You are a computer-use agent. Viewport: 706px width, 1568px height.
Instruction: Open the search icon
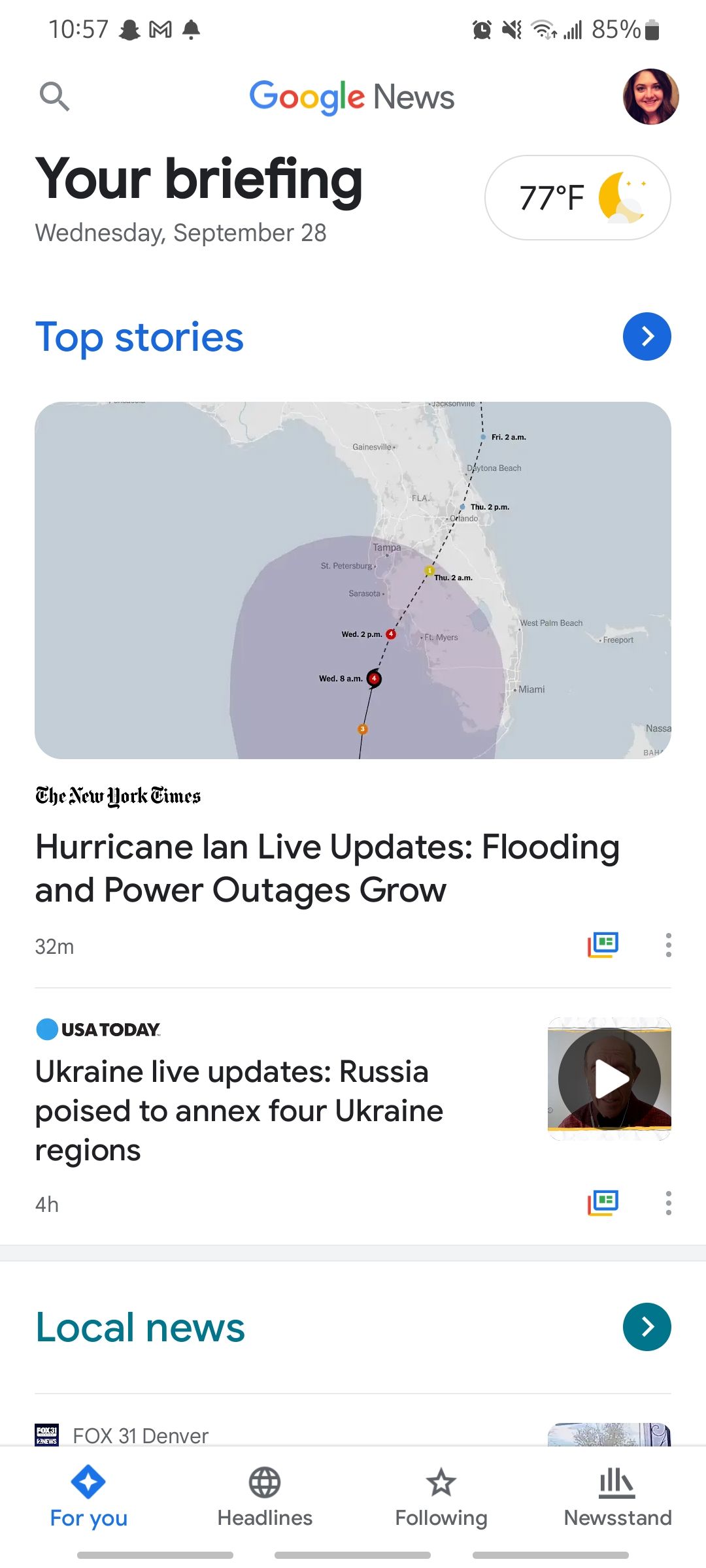click(x=54, y=97)
